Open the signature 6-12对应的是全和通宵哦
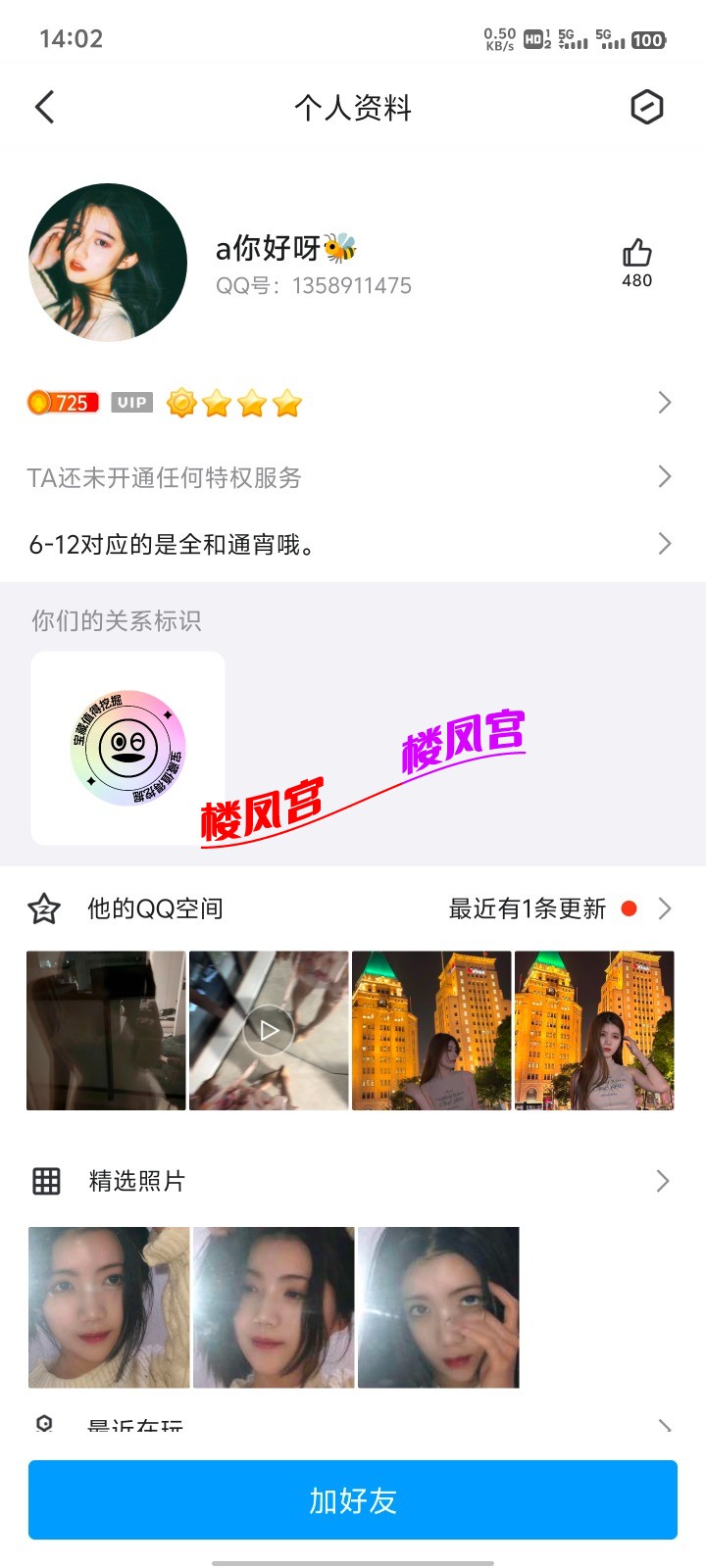 351,544
